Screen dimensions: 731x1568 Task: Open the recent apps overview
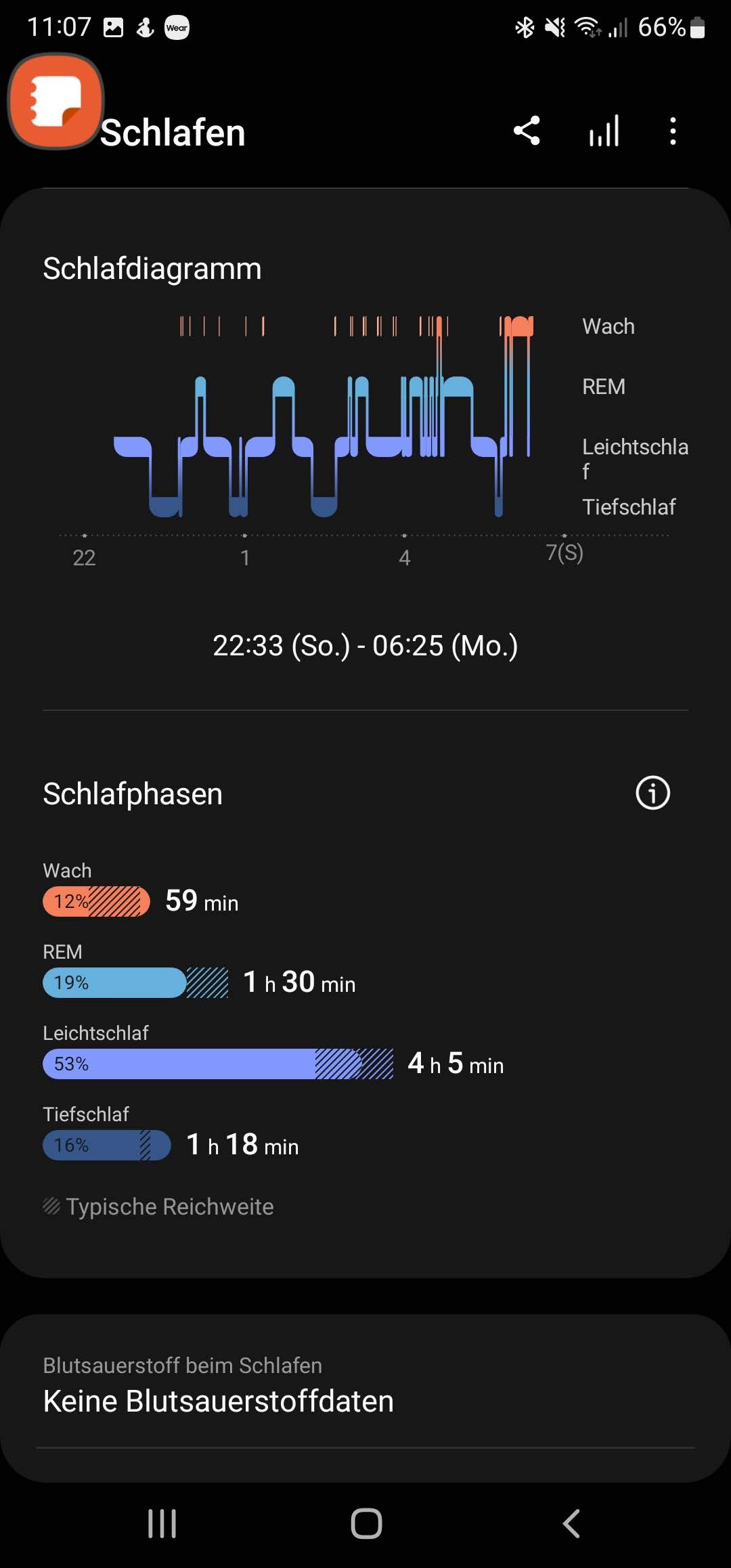click(x=162, y=1523)
